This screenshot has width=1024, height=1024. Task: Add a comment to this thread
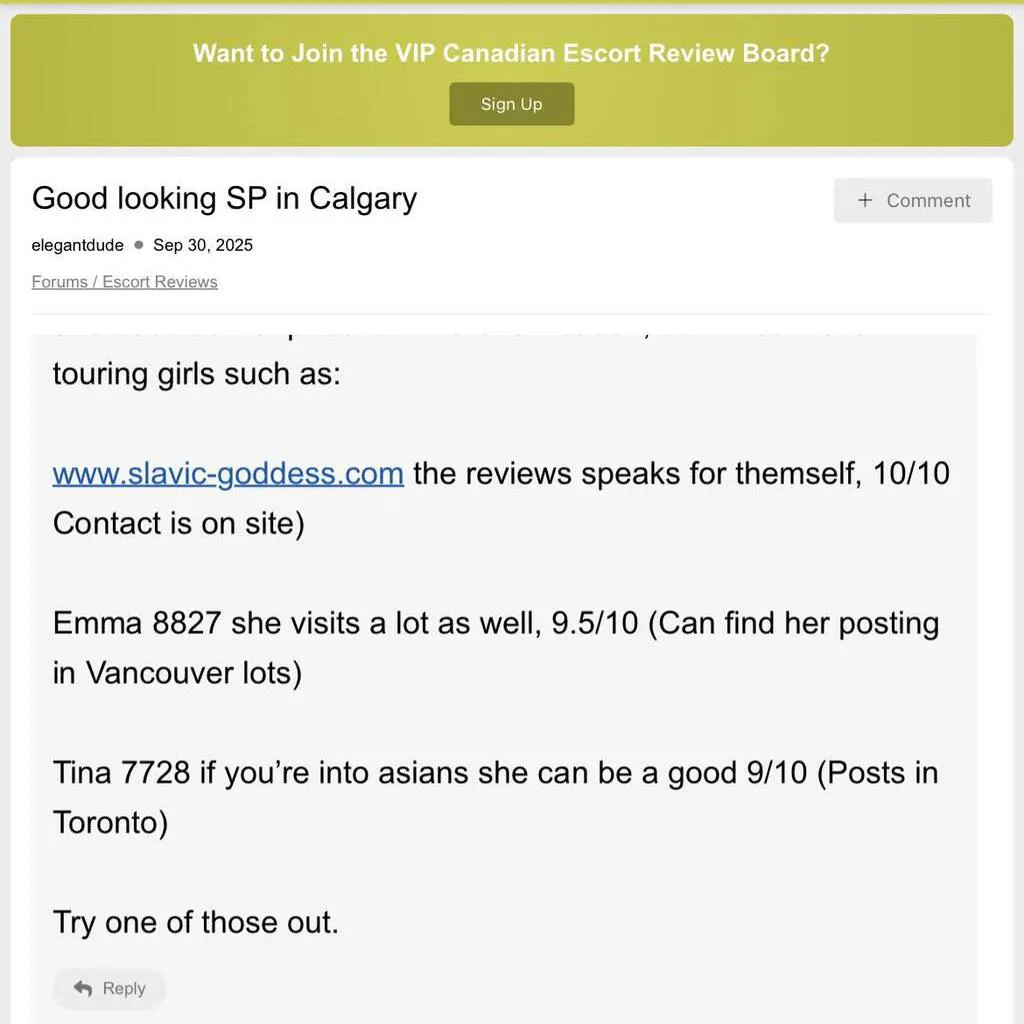tap(912, 200)
